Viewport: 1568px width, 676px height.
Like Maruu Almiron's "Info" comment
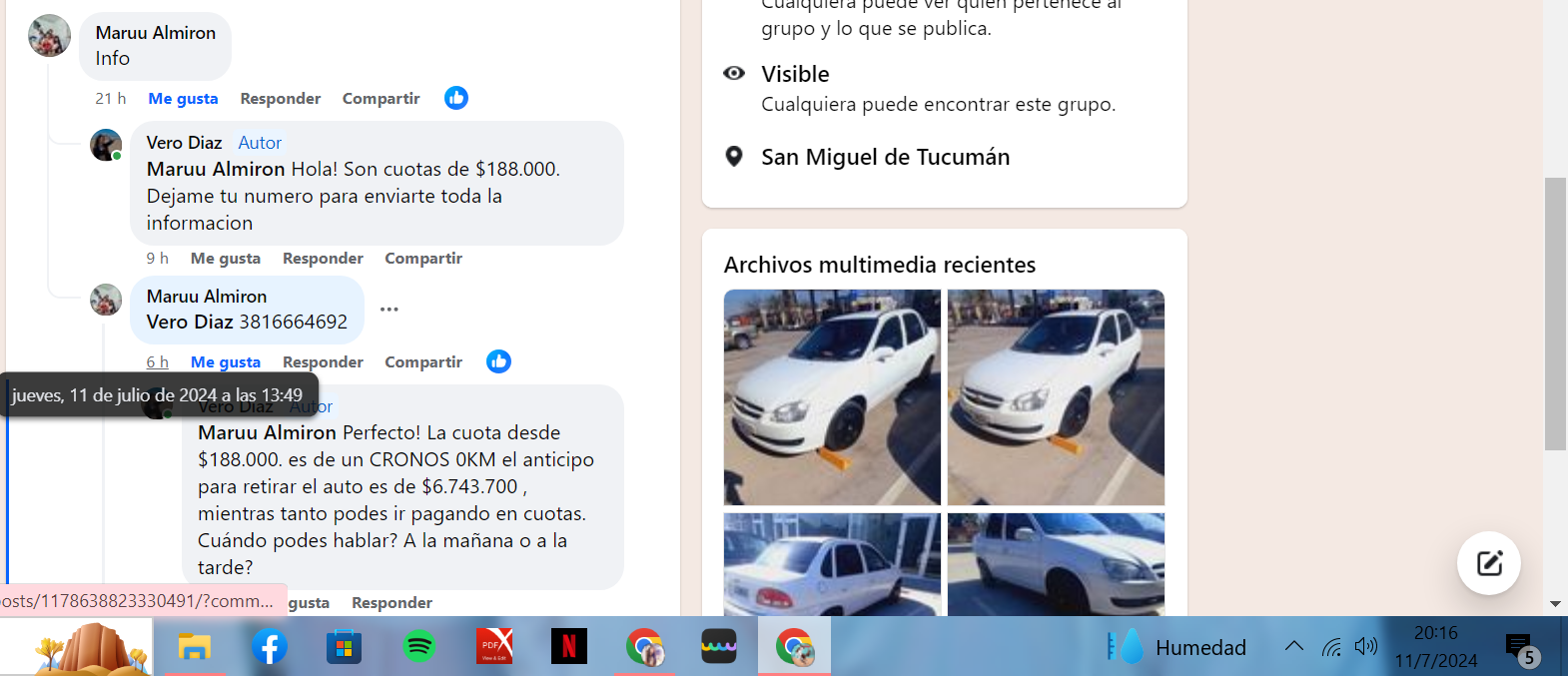[x=183, y=98]
